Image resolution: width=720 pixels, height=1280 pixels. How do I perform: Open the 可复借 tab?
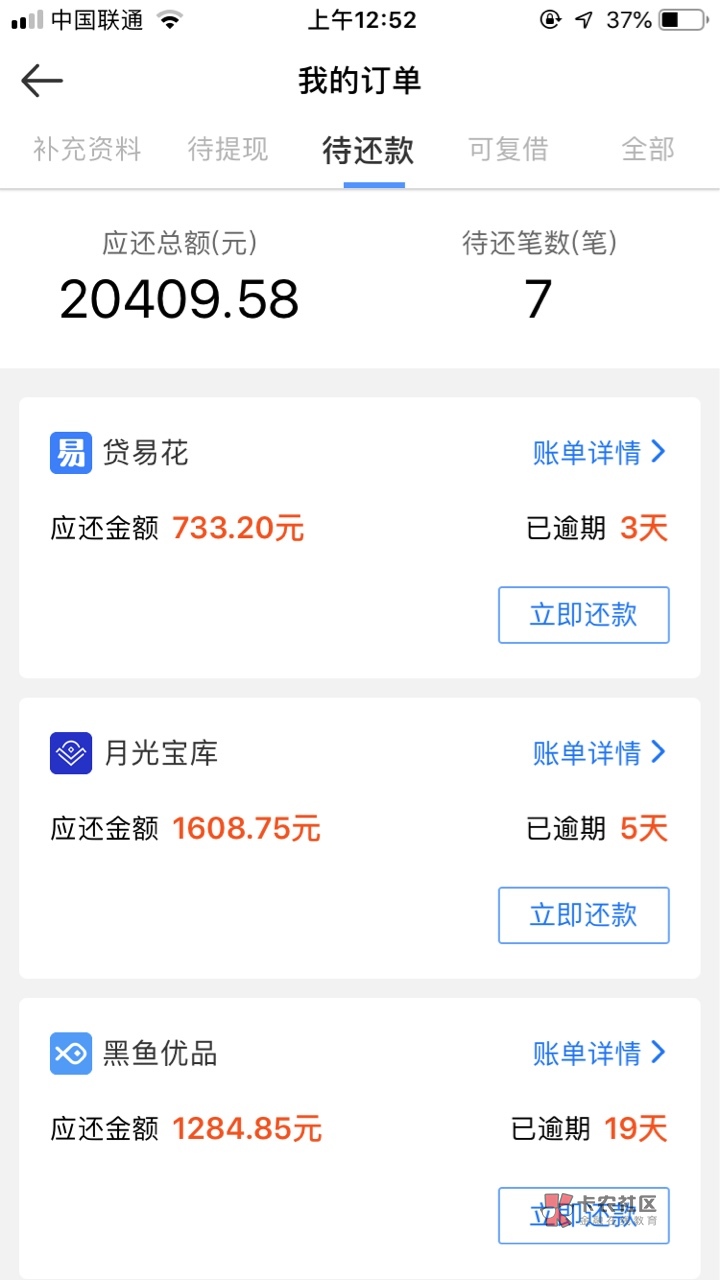click(x=508, y=150)
